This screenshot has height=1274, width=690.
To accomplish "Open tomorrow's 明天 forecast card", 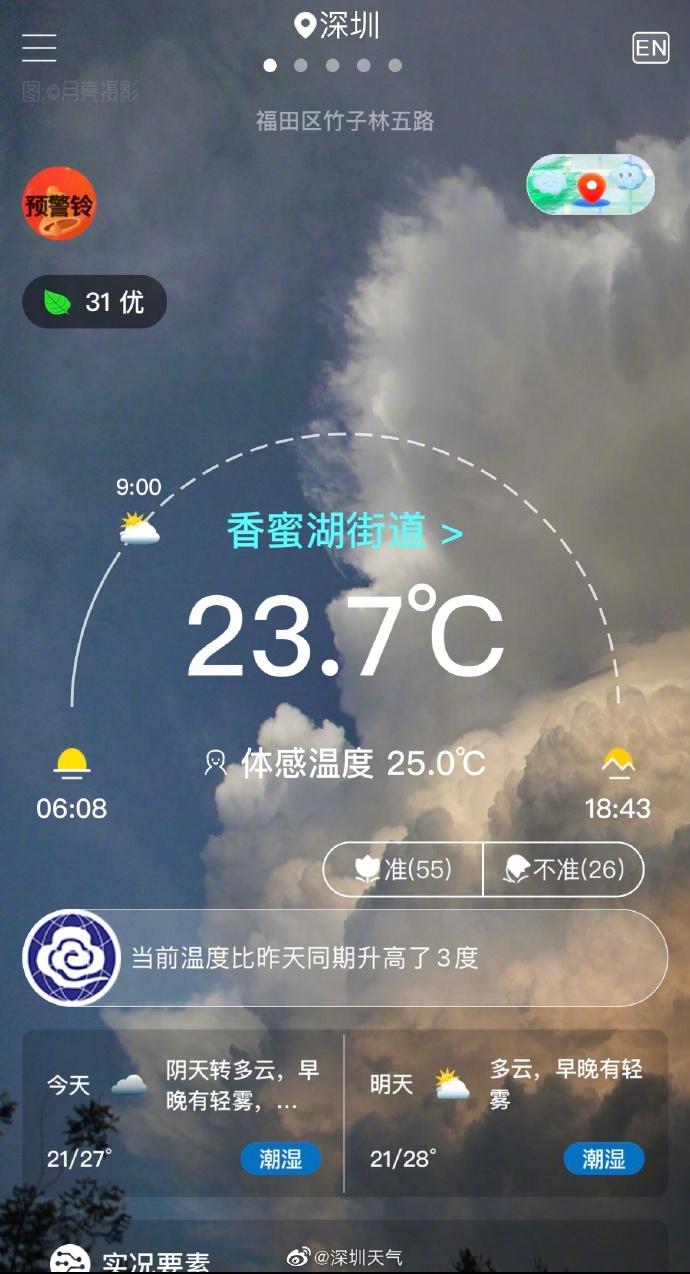I will tap(506, 1113).
